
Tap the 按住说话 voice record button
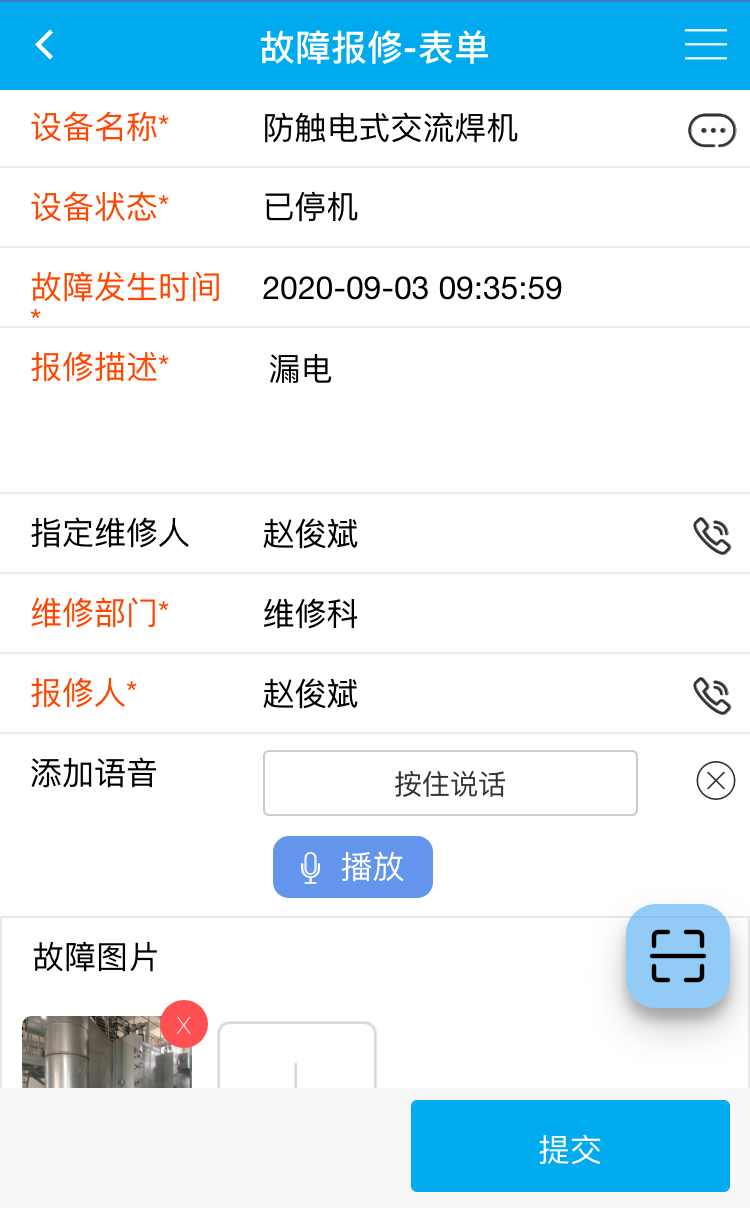(450, 783)
